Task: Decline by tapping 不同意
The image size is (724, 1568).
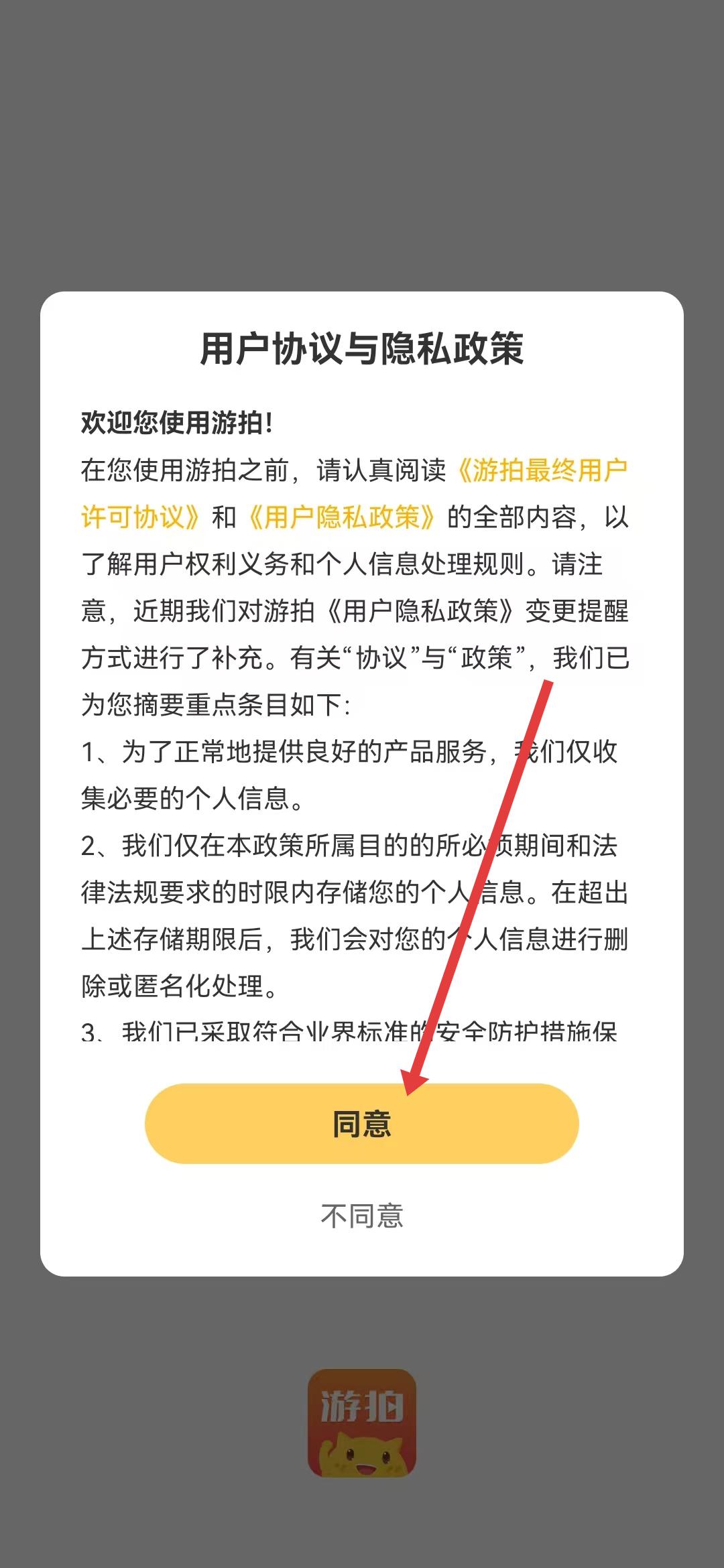Action: click(361, 1216)
